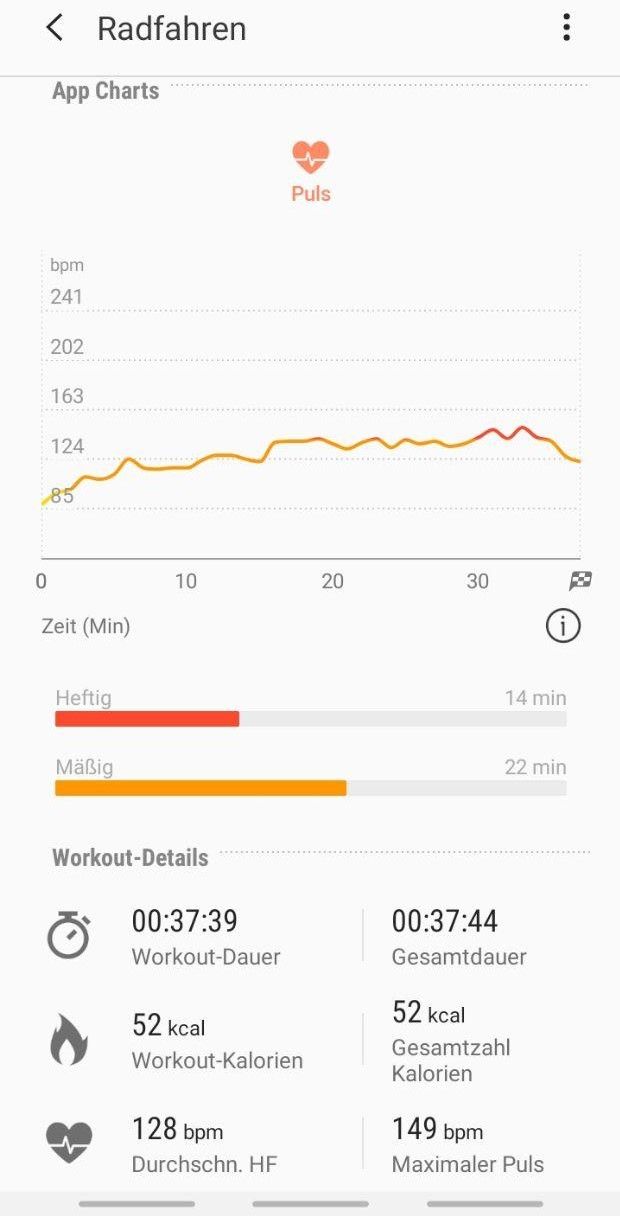Go back from the Radfahren screen
Viewport: 620px width, 1216px height.
tap(54, 28)
